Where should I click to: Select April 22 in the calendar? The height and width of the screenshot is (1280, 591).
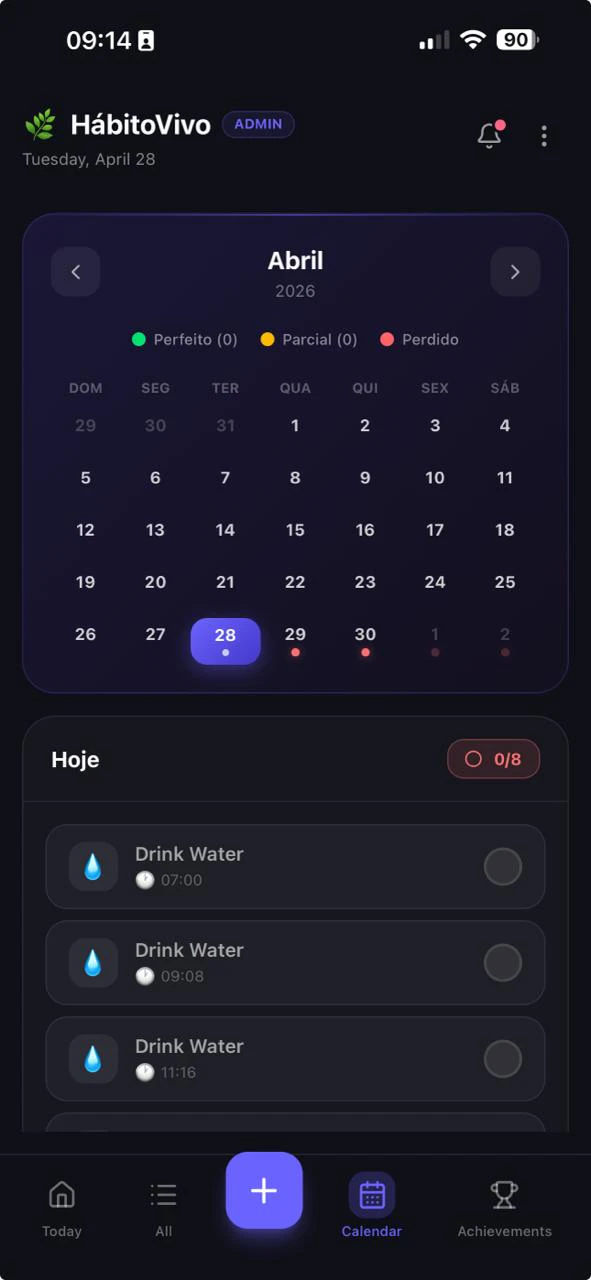click(295, 582)
